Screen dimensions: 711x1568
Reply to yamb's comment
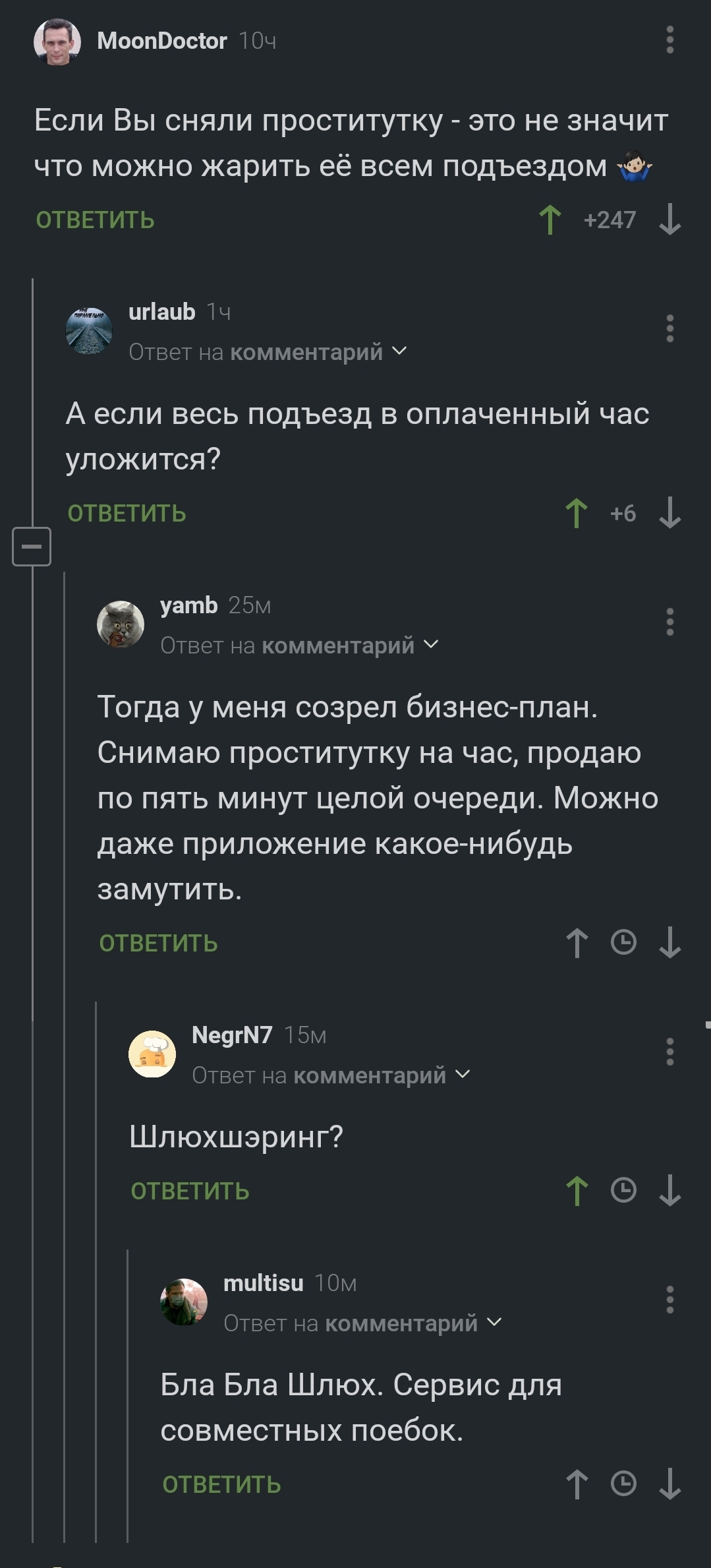158,943
